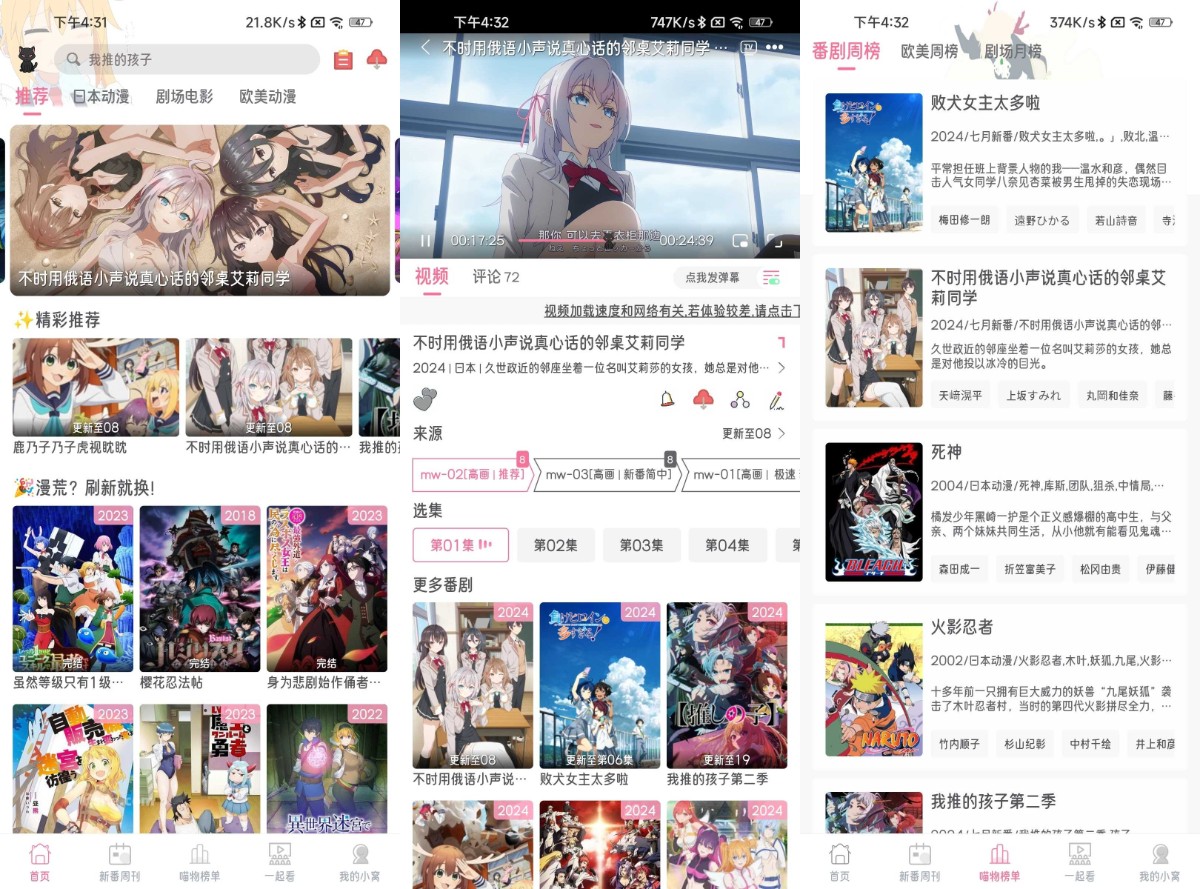
Task: Open the search box showing 我推的孩子
Action: pos(190,60)
